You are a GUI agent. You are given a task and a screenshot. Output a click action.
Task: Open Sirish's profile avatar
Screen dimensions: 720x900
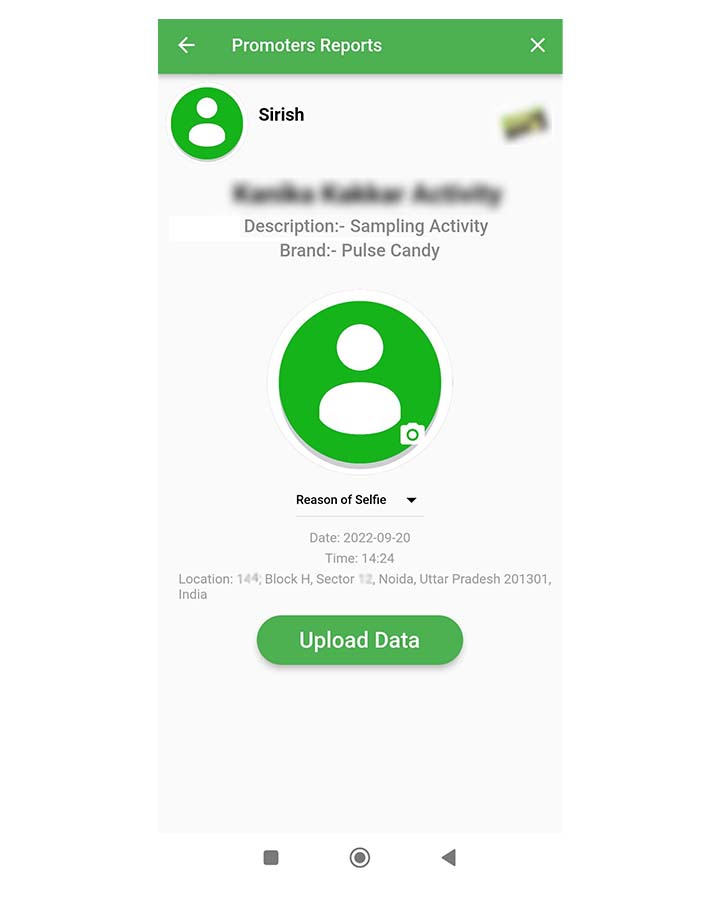coord(207,123)
